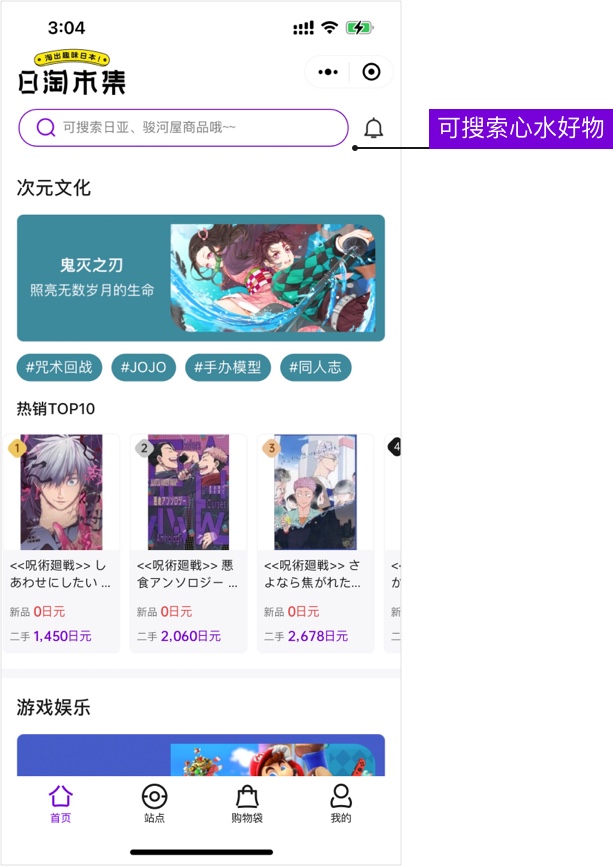Viewport: 613px width, 866px height.
Task: Open the notifications bell
Action: [373, 128]
